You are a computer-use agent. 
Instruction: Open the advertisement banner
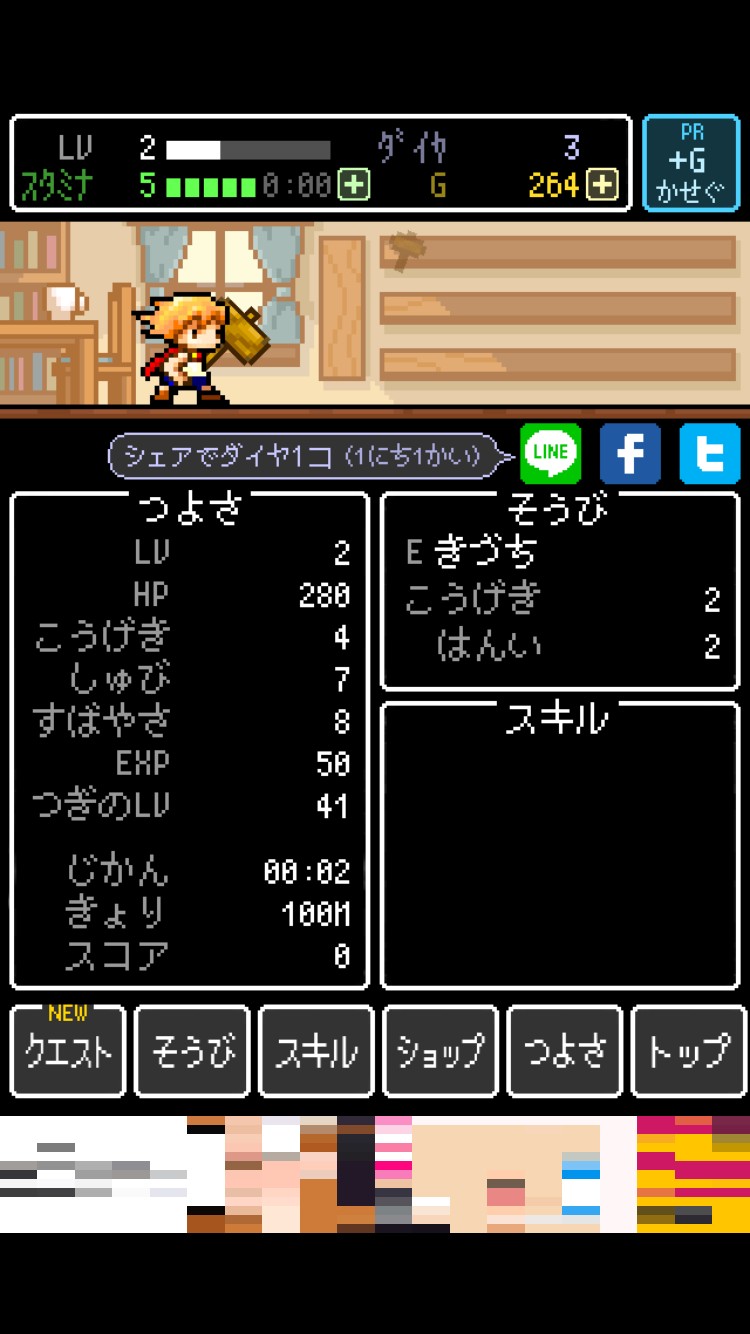[x=375, y=1174]
